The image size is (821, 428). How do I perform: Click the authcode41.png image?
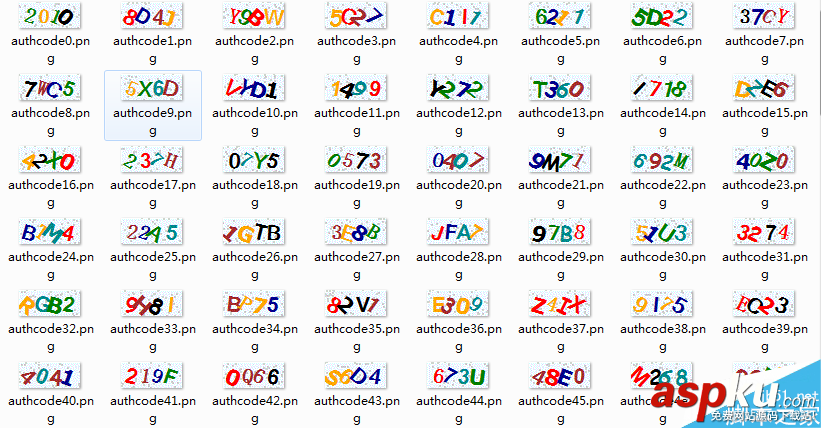[152, 377]
